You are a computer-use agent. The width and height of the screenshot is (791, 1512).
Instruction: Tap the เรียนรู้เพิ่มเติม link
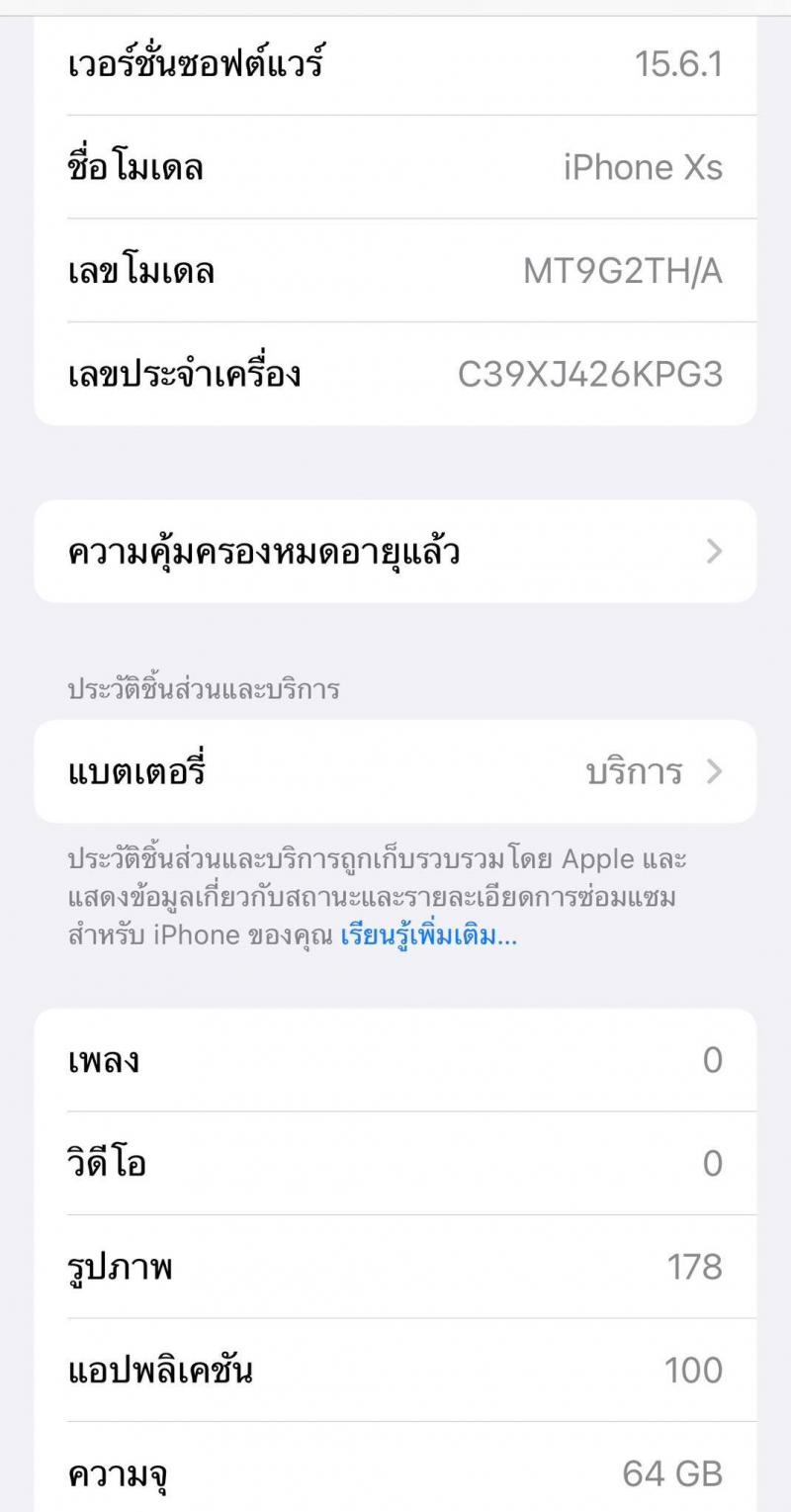[x=428, y=936]
